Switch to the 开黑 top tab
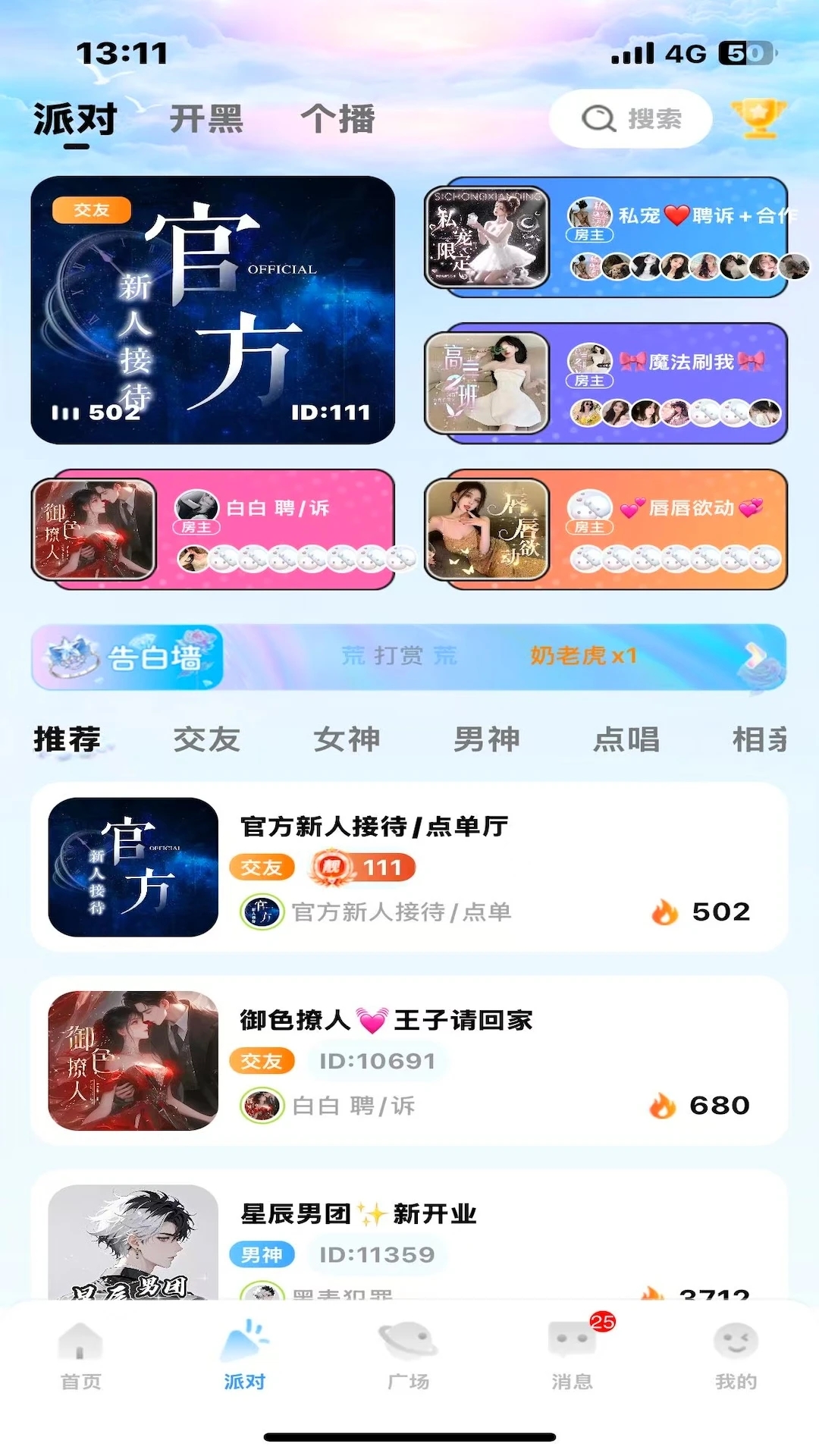 click(x=206, y=119)
